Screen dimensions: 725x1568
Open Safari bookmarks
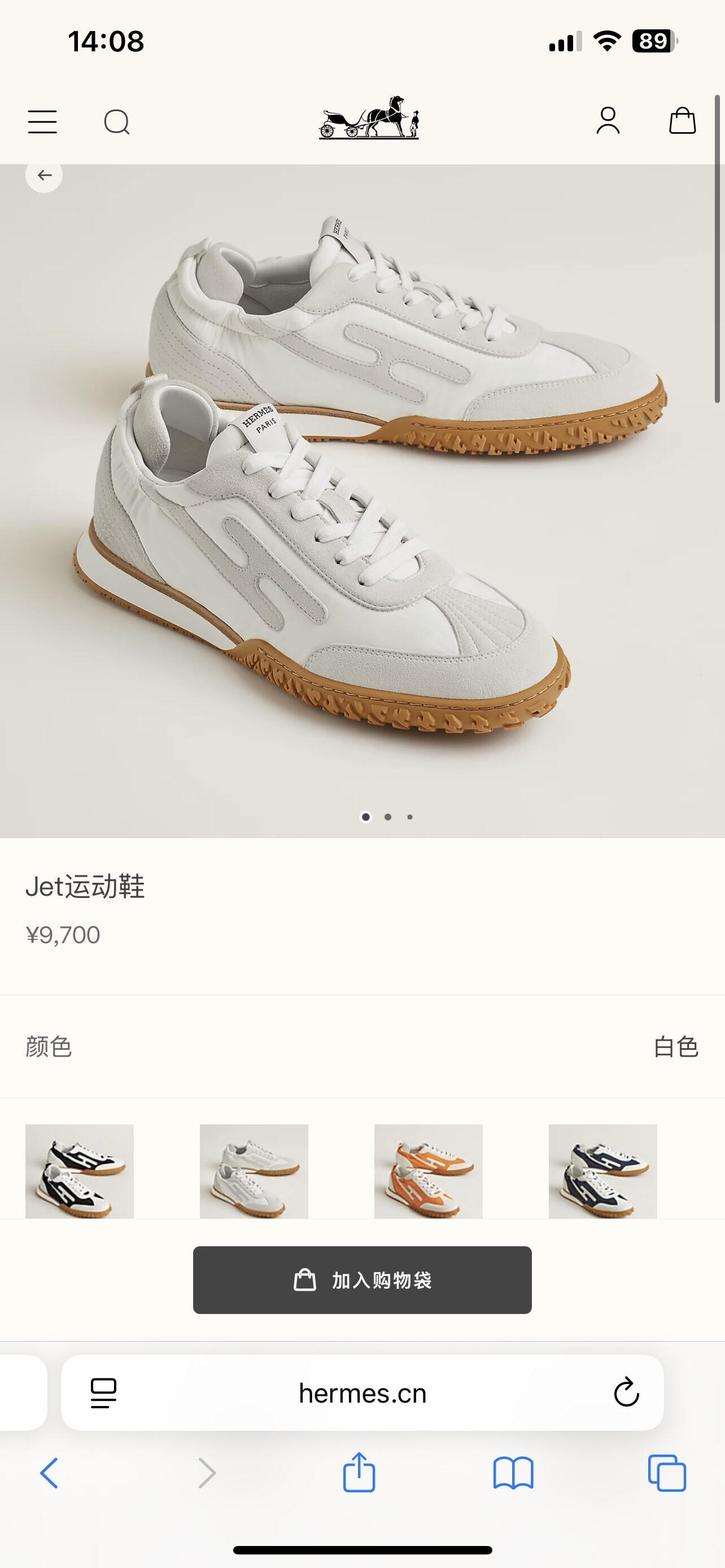click(x=513, y=1473)
